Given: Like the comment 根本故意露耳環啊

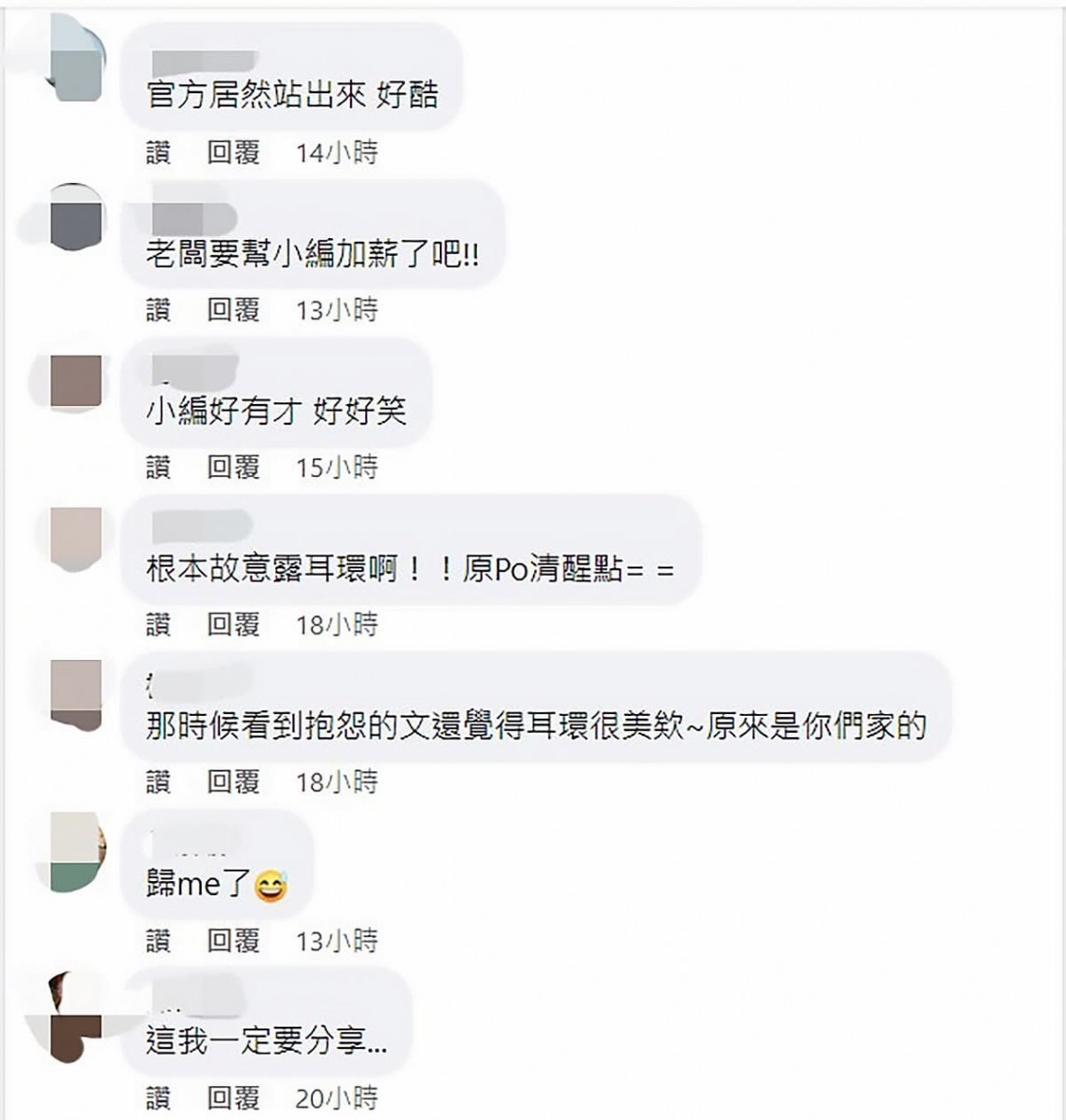Looking at the screenshot, I should (x=159, y=623).
